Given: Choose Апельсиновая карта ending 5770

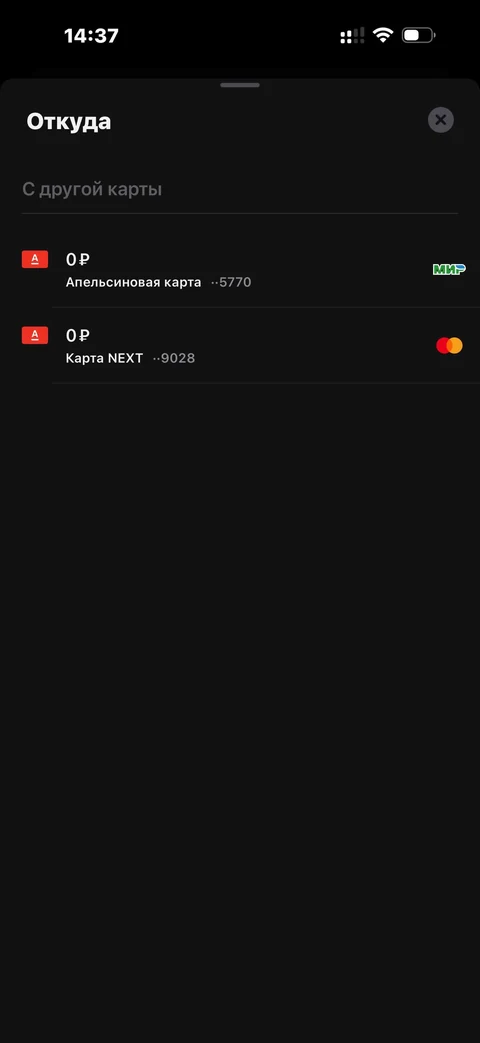Looking at the screenshot, I should tap(240, 269).
